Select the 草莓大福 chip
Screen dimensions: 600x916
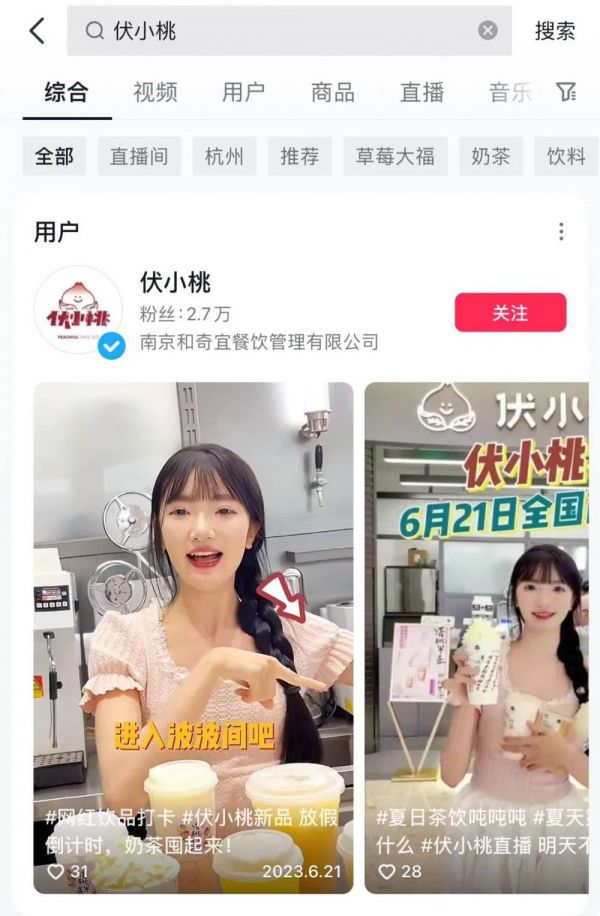click(395, 157)
